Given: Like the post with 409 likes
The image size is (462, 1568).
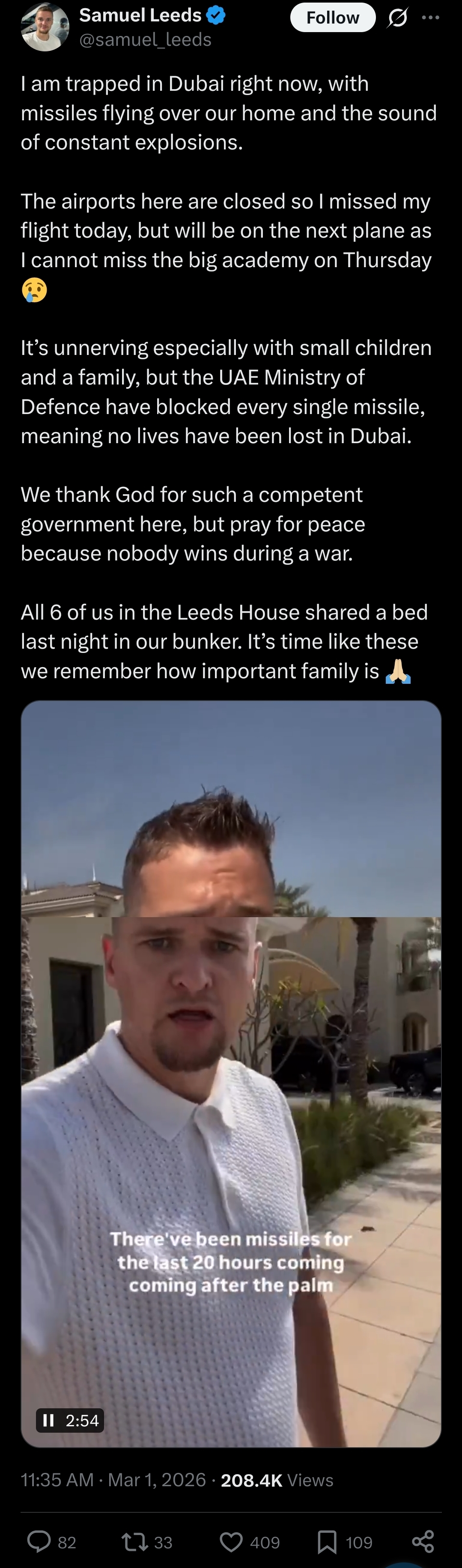Looking at the screenshot, I should (231, 1541).
